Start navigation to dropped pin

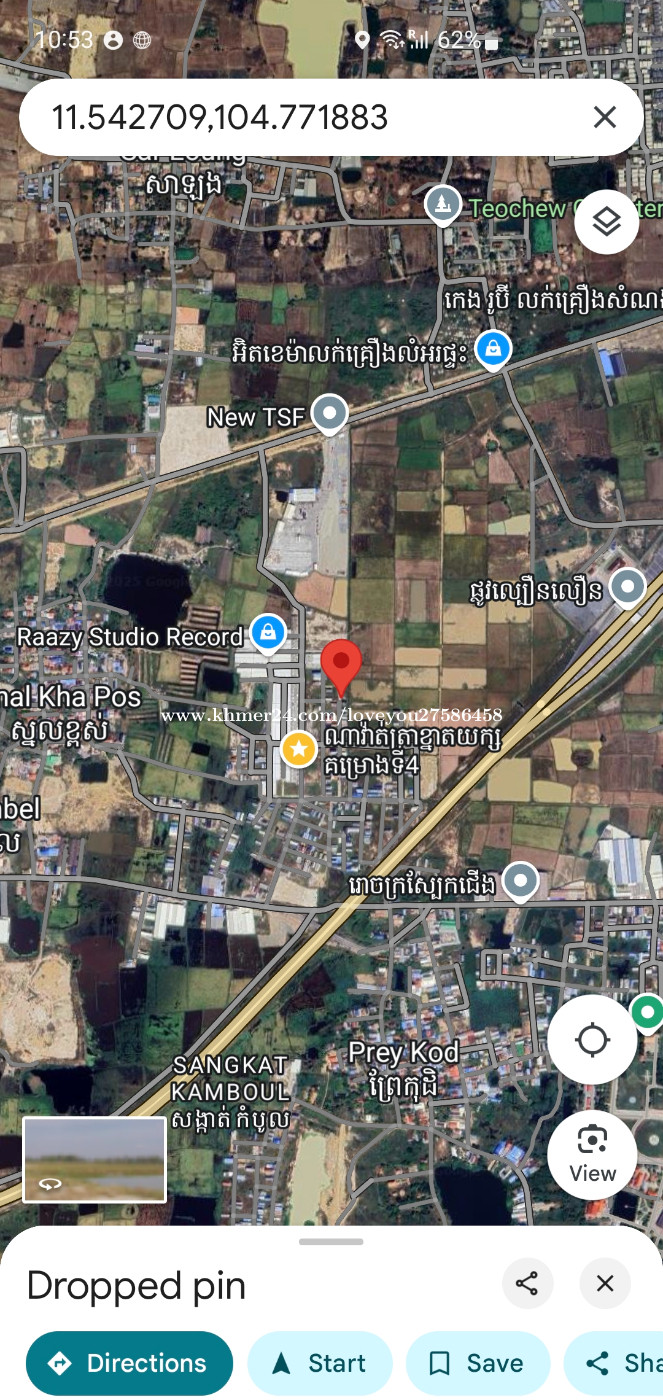point(320,1363)
